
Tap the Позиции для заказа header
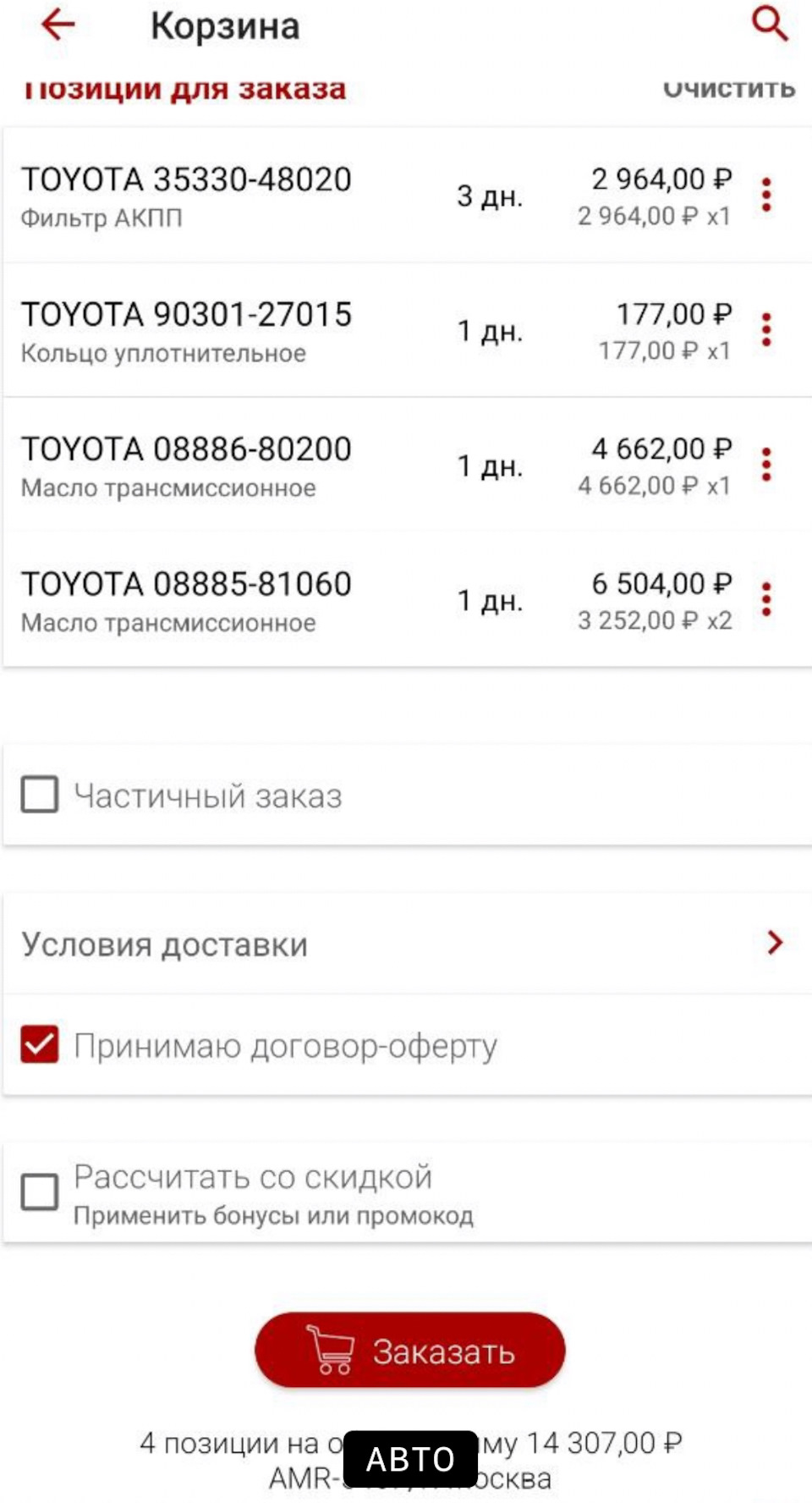coord(185,87)
